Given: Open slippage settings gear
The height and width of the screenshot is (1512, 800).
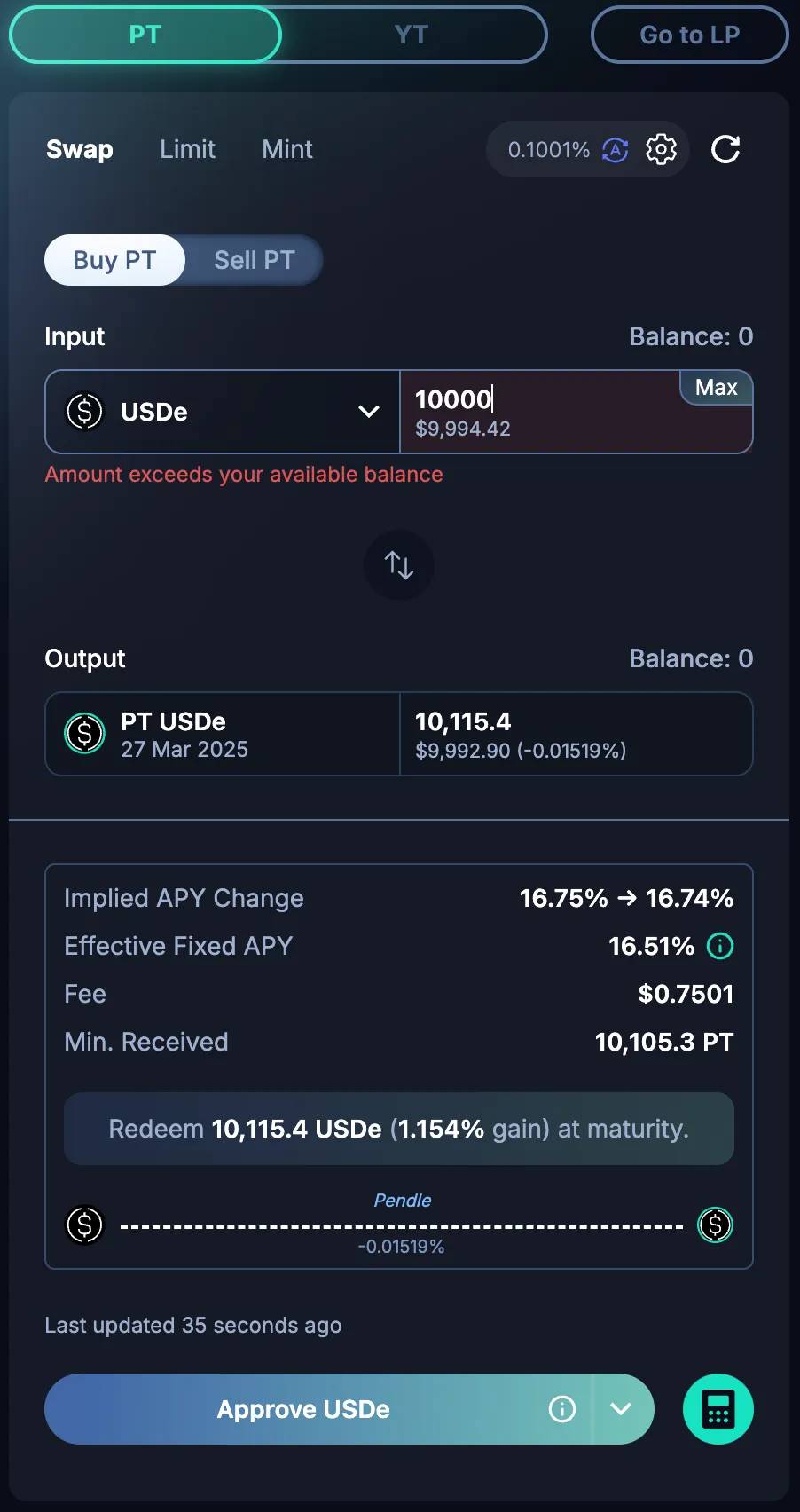Looking at the screenshot, I should (x=661, y=149).
